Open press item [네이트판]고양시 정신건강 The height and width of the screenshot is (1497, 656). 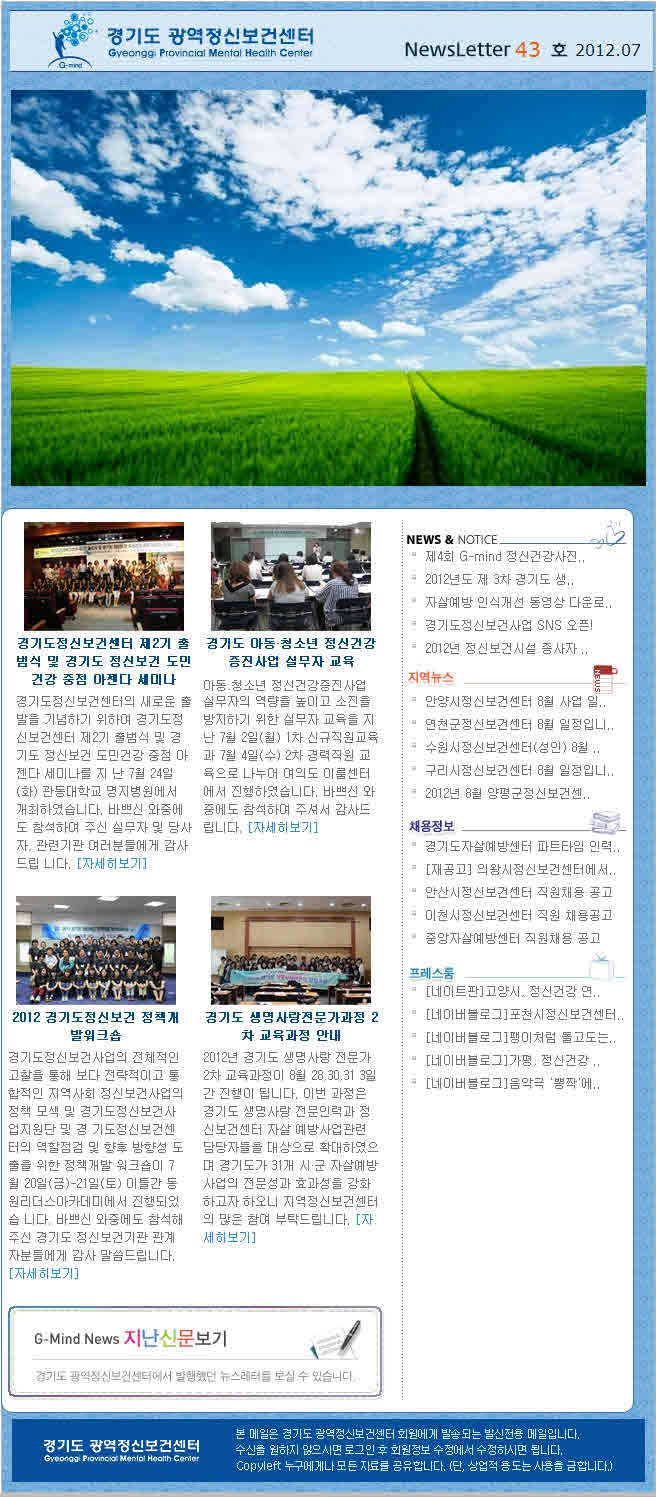click(511, 992)
